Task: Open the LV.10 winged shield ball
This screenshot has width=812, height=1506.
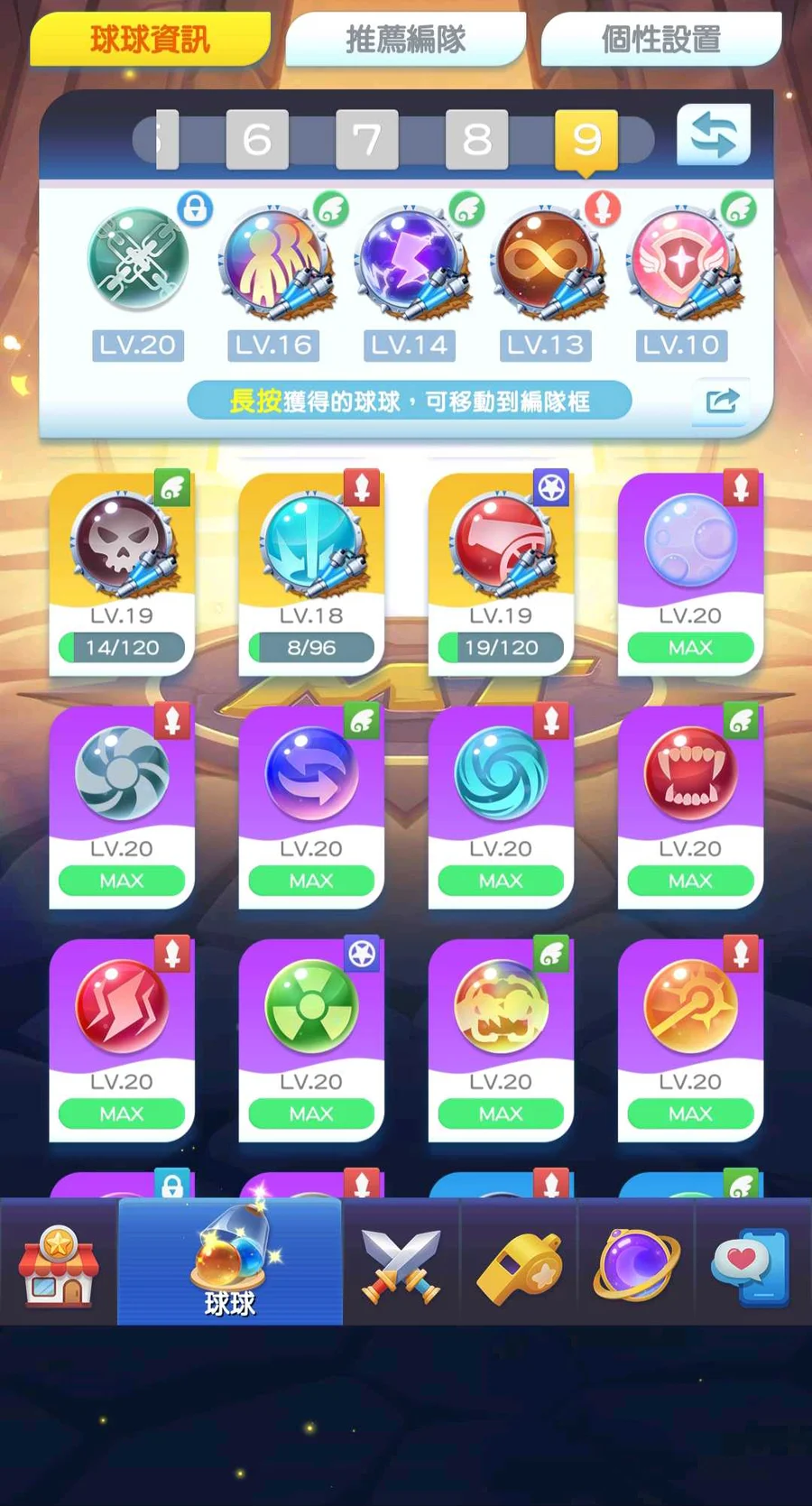Action: tap(682, 263)
